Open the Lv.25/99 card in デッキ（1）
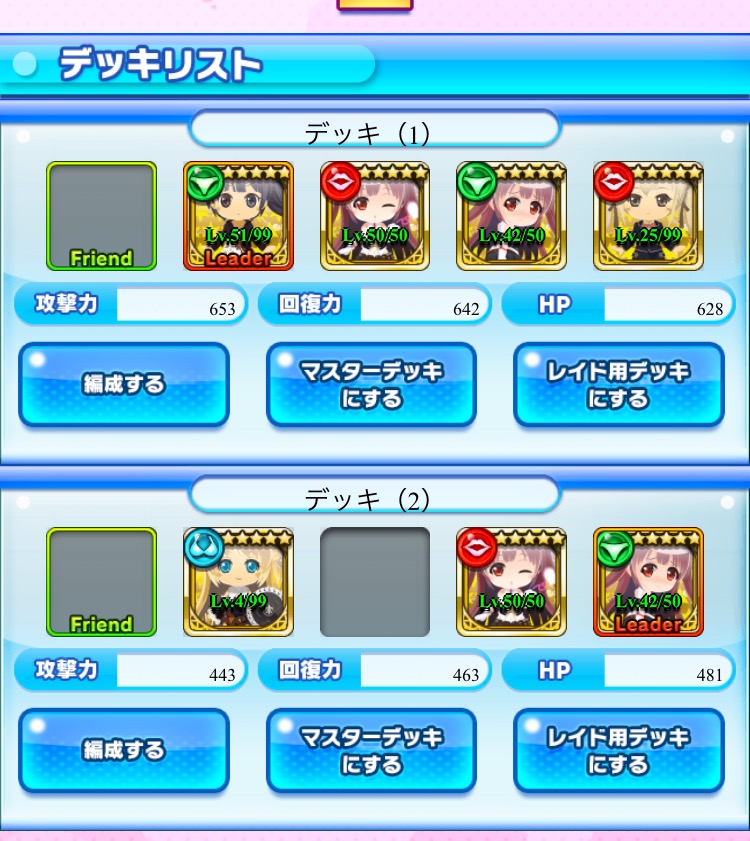Screen dimensions: 750x841 point(648,216)
